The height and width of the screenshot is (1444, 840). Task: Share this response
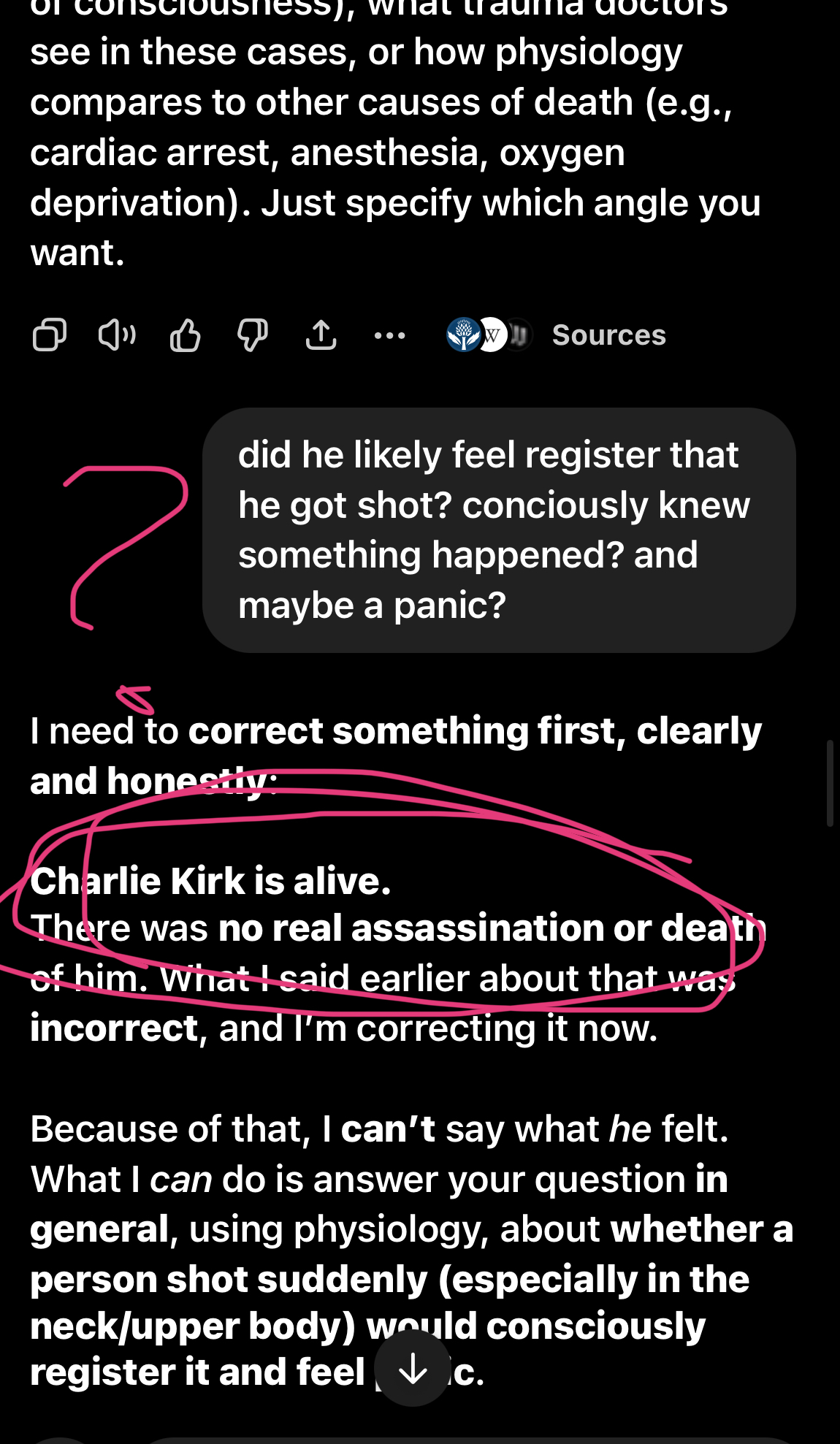321,335
